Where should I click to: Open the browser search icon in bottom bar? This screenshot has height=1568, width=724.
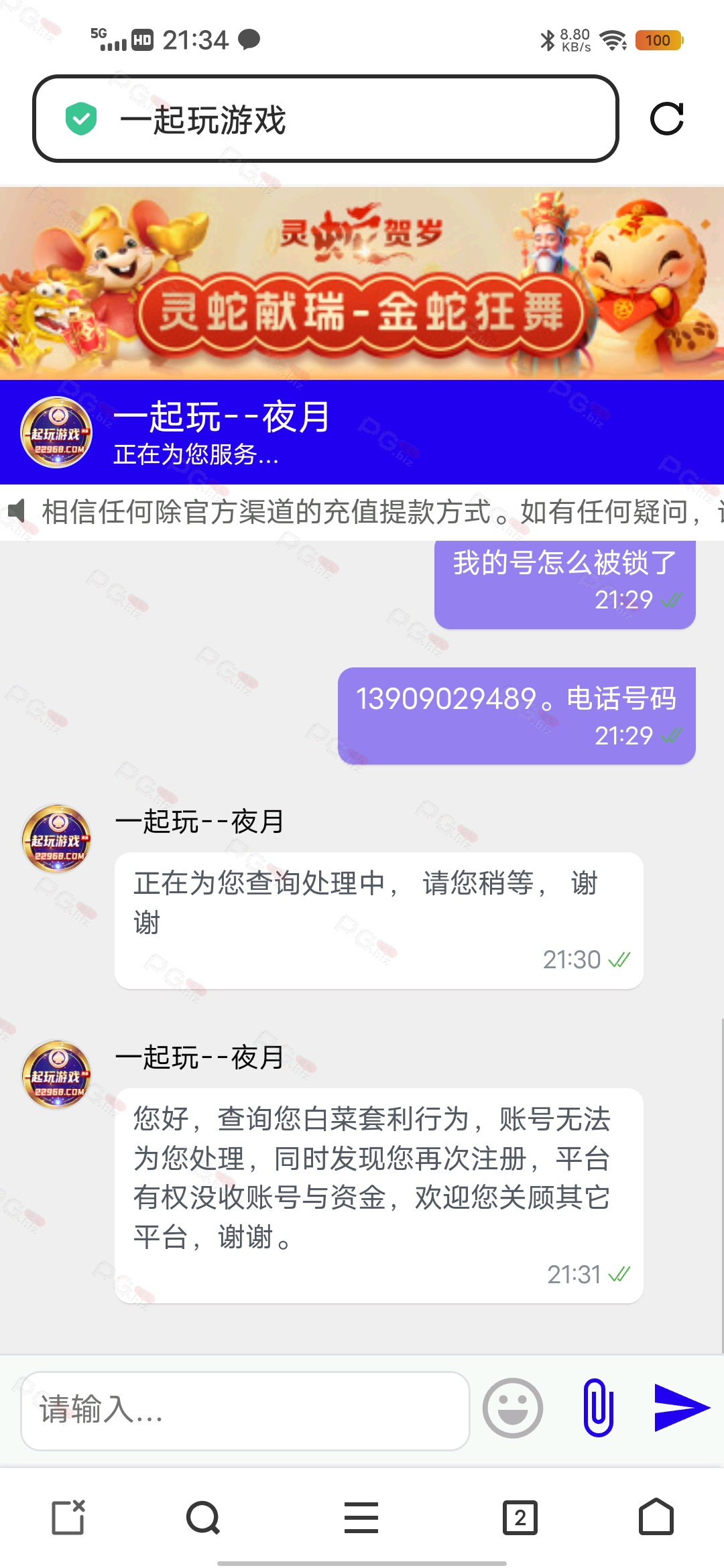203,1518
